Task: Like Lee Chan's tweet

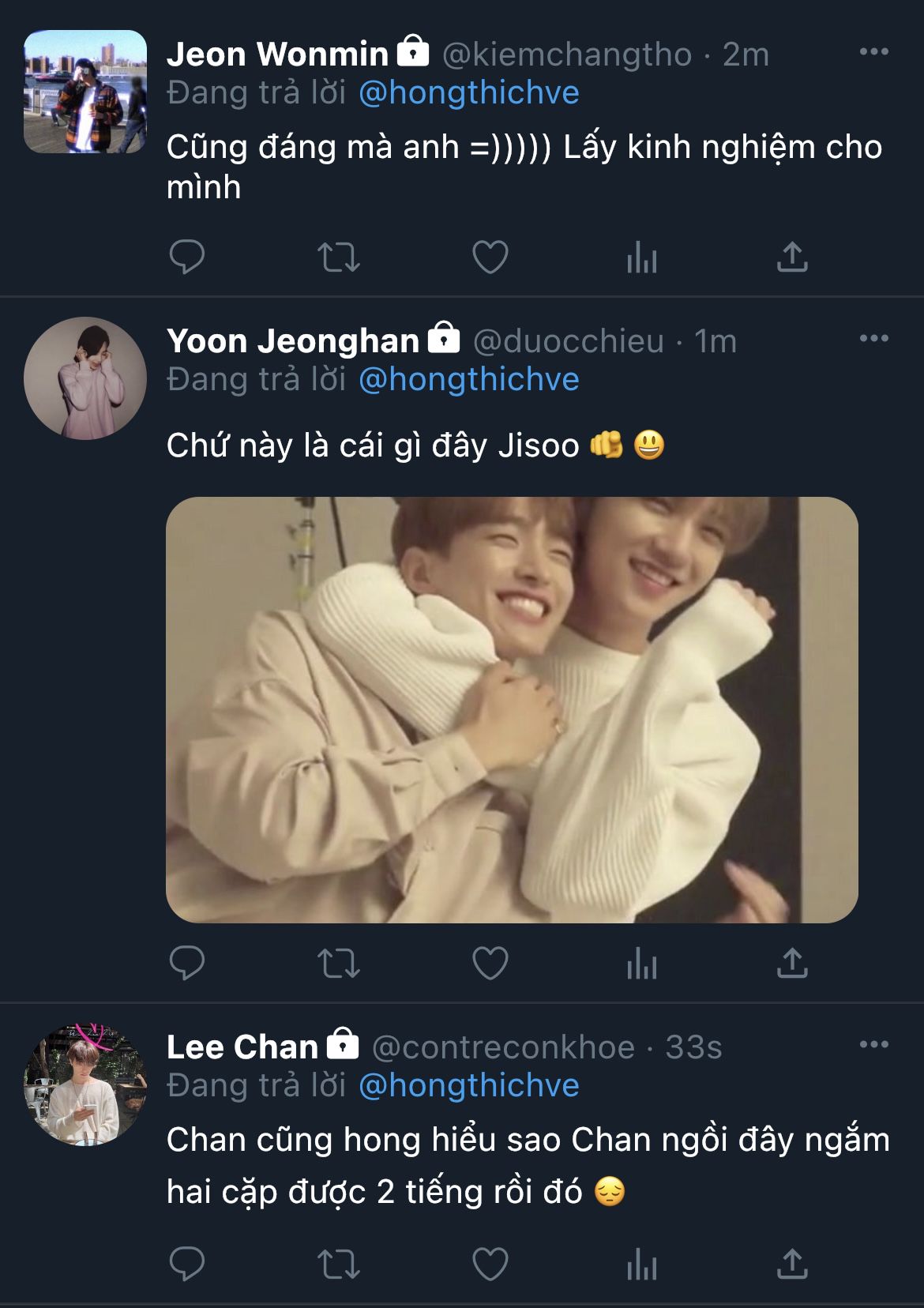Action: pos(490,1264)
